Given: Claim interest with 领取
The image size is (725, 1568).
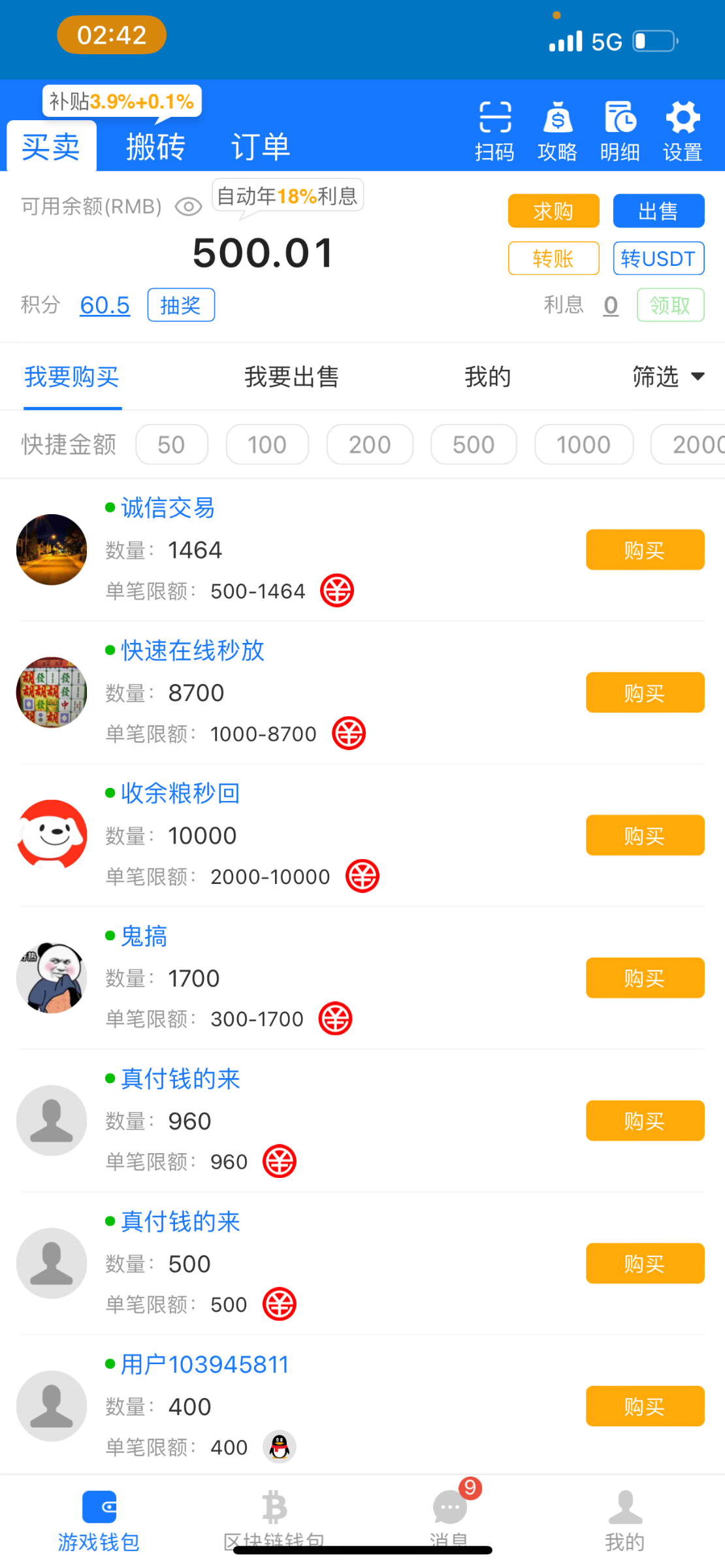Looking at the screenshot, I should point(670,305).
